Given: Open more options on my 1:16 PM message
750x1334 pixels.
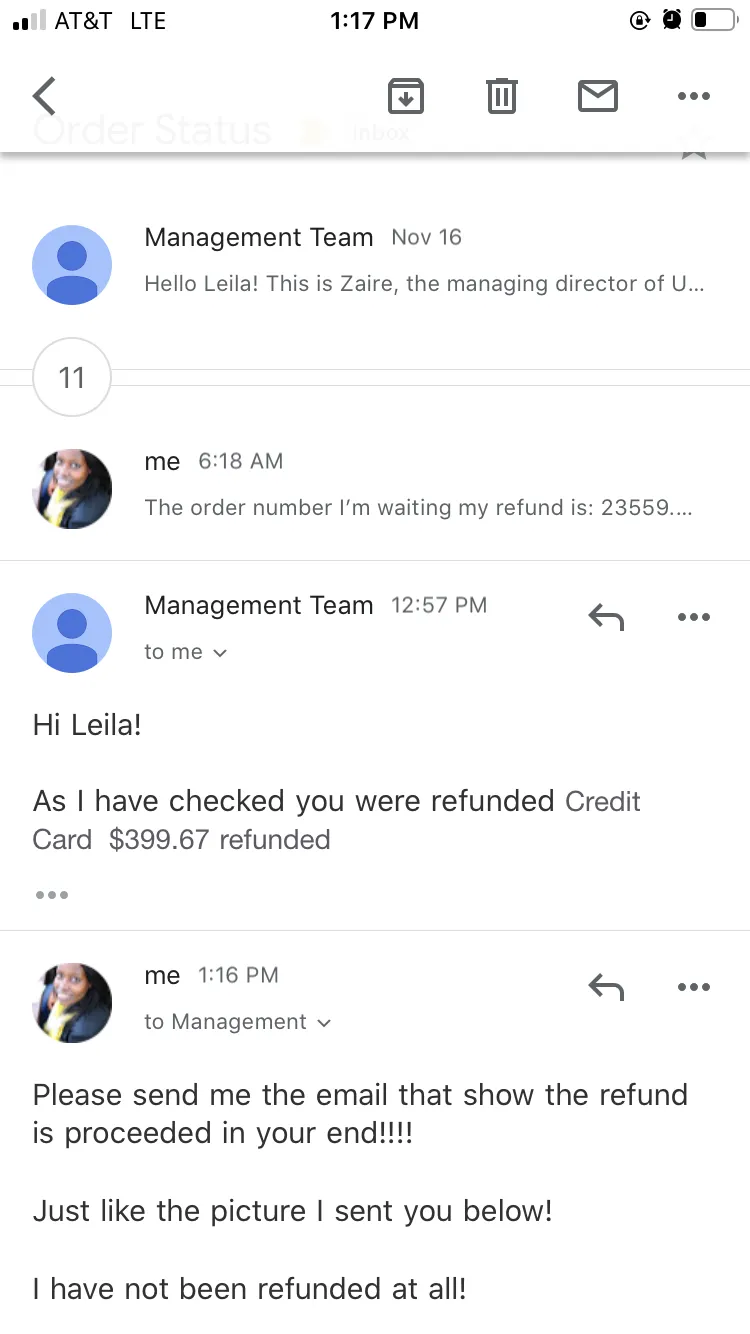Looking at the screenshot, I should click(x=693, y=987).
